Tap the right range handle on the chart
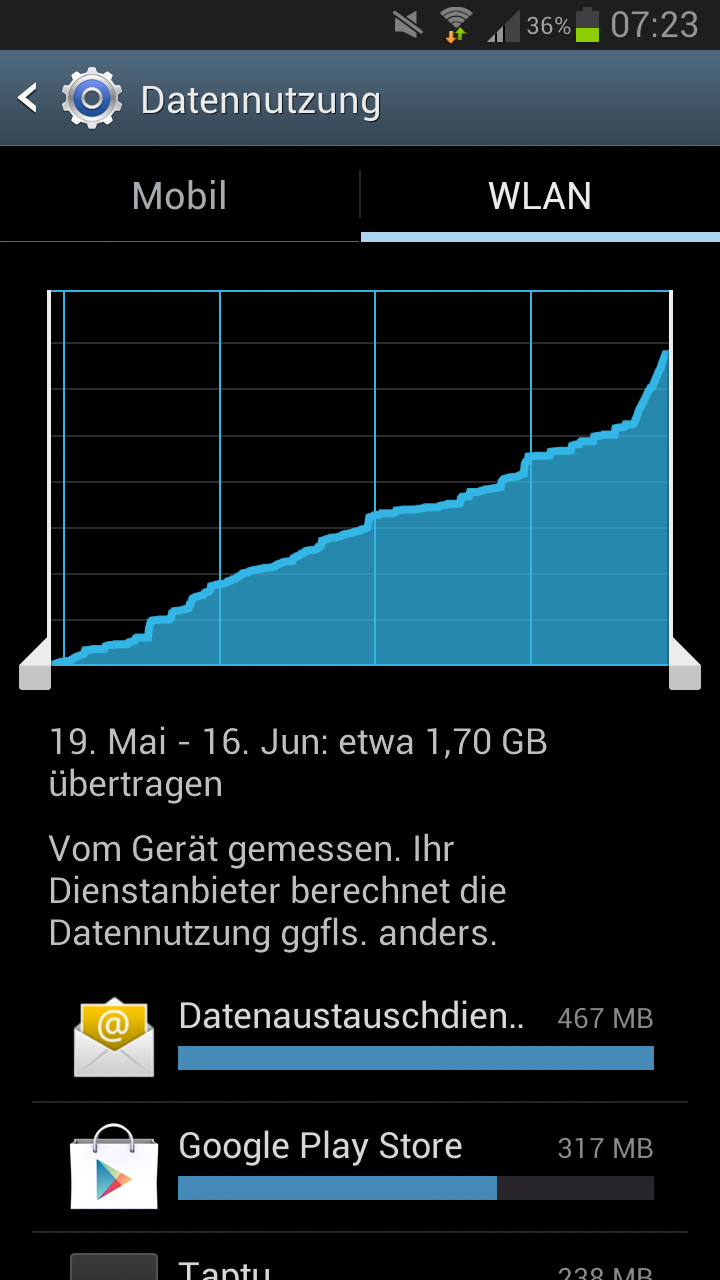The width and height of the screenshot is (720, 1280). [685, 666]
